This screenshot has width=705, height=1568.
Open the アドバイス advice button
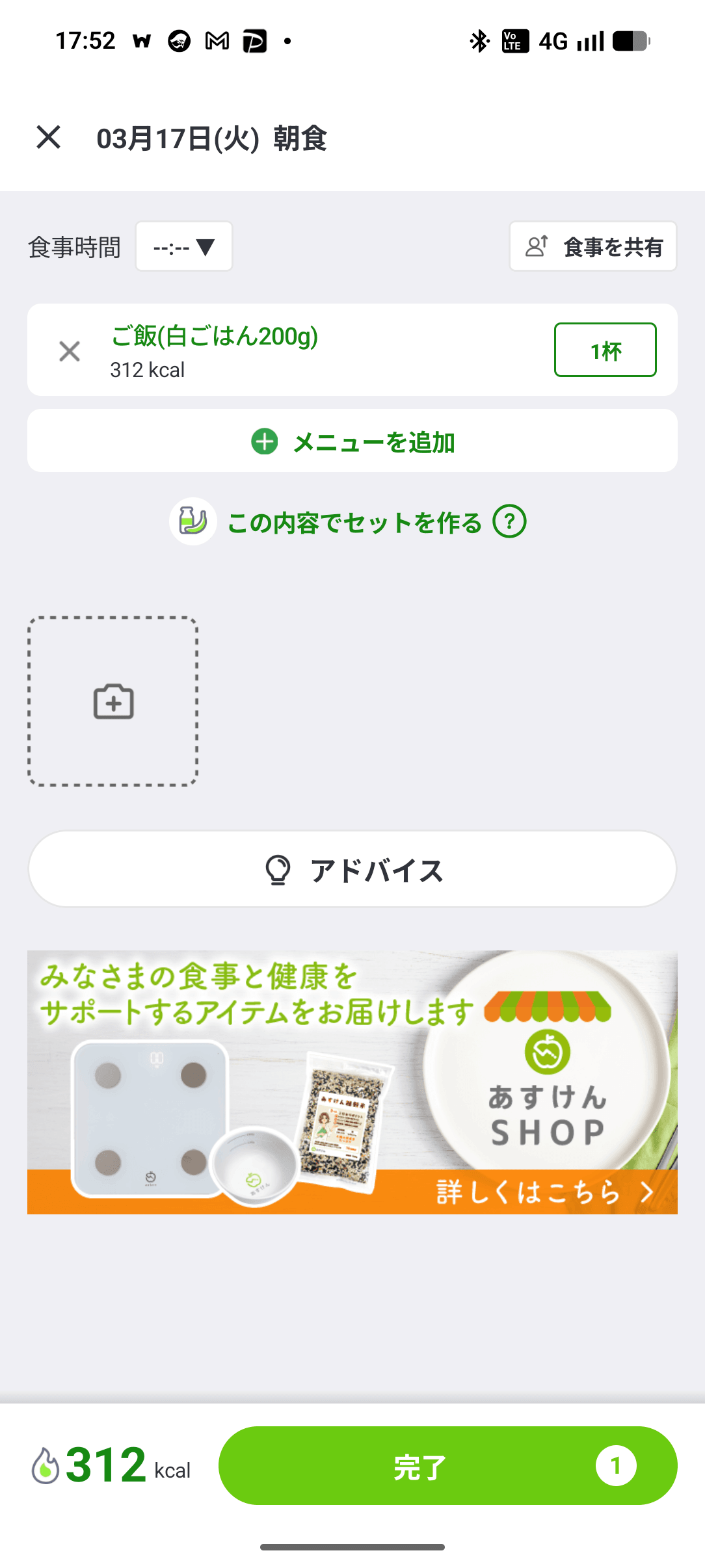pyautogui.click(x=352, y=869)
